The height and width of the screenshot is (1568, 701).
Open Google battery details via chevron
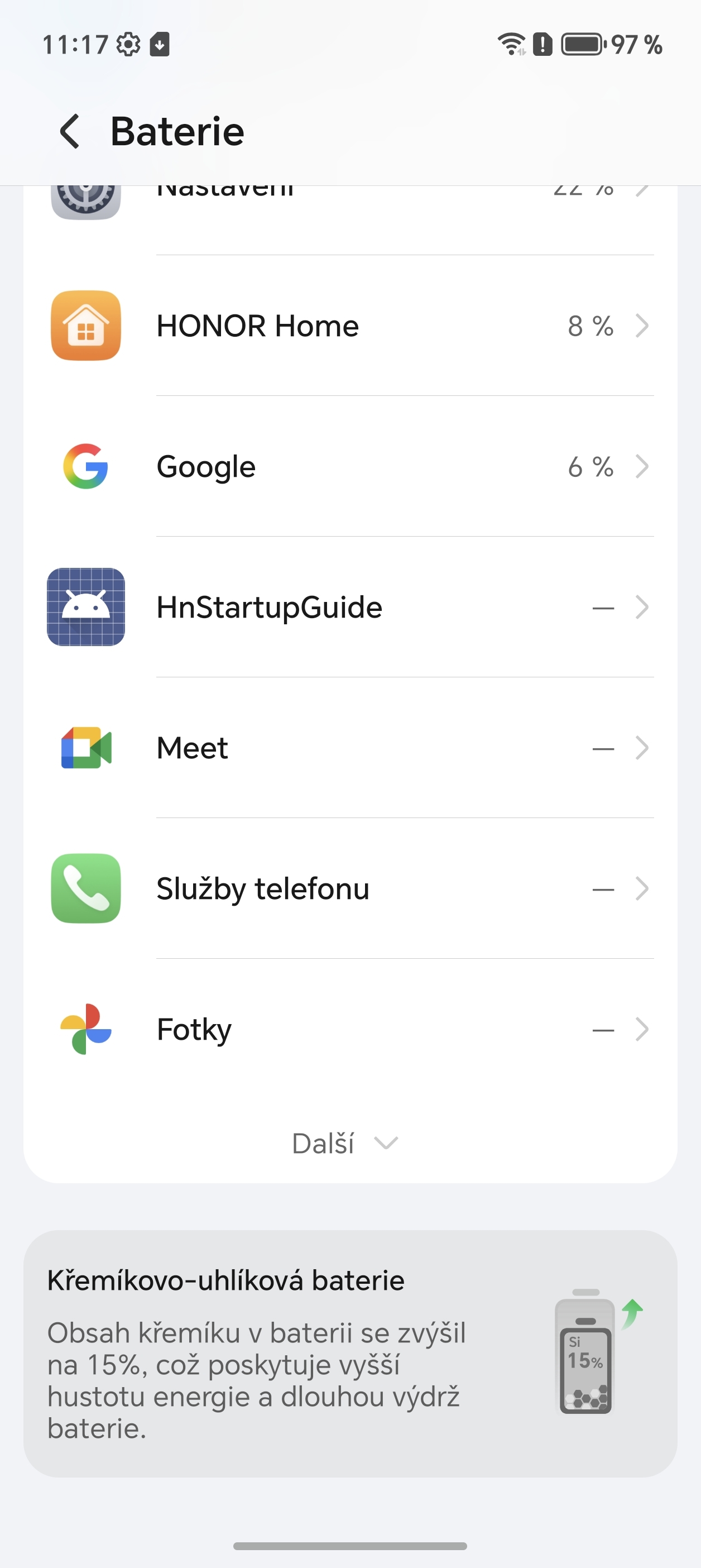[643, 467]
